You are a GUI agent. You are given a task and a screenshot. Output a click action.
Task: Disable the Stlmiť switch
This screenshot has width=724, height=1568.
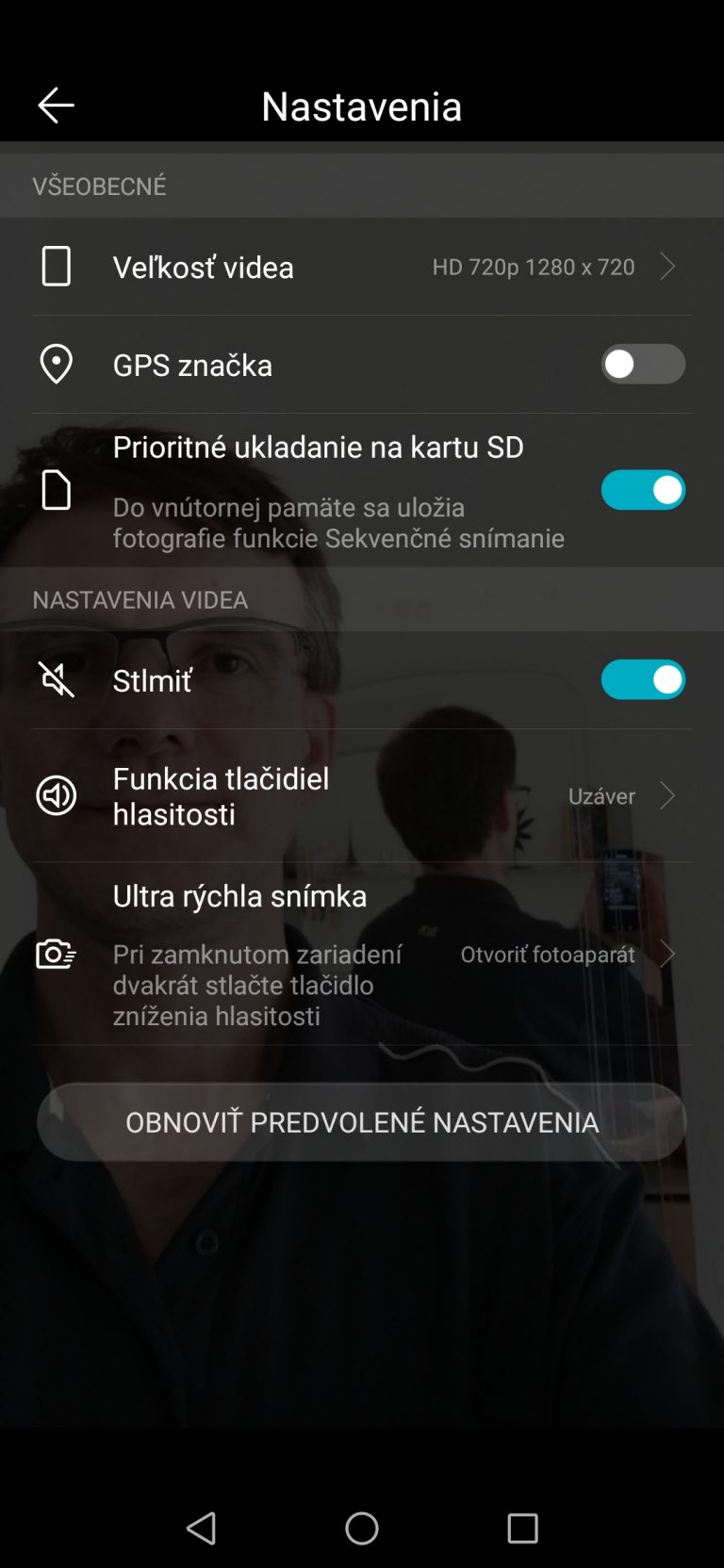pyautogui.click(x=643, y=679)
